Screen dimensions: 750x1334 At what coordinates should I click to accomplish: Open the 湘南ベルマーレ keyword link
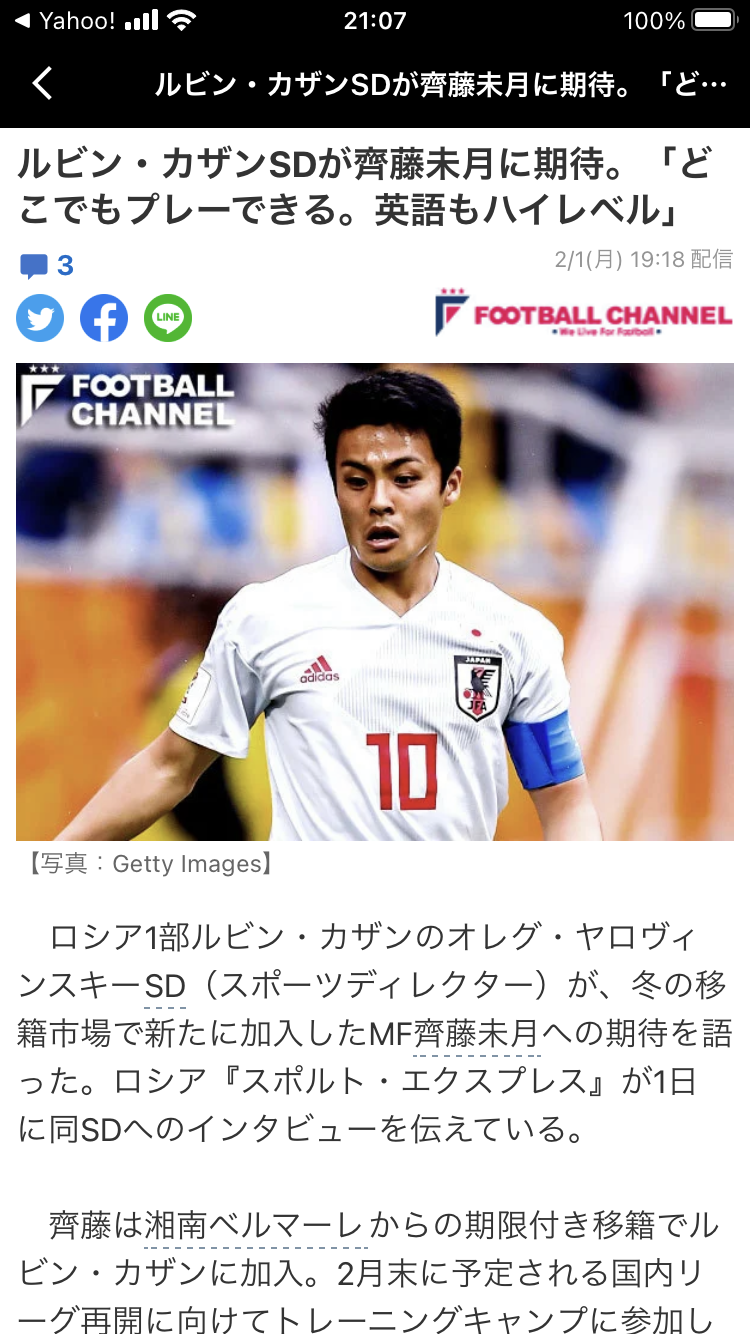click(255, 1226)
